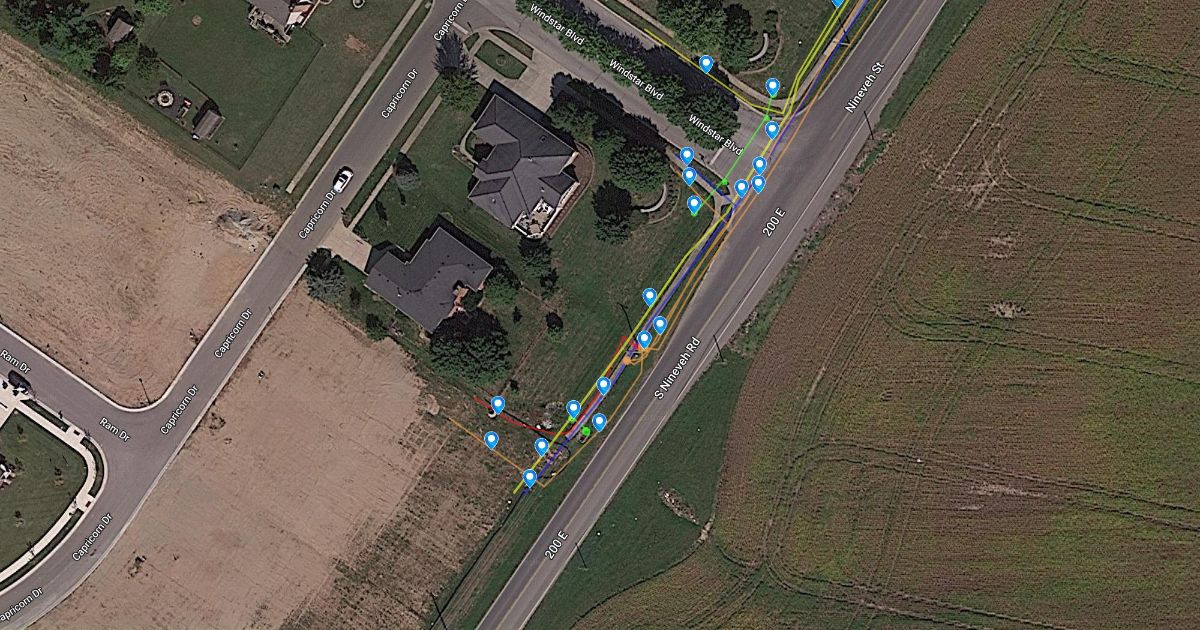Select the pin beside the bright green dot
Viewport: 1200px width, 630px height.
tap(599, 421)
